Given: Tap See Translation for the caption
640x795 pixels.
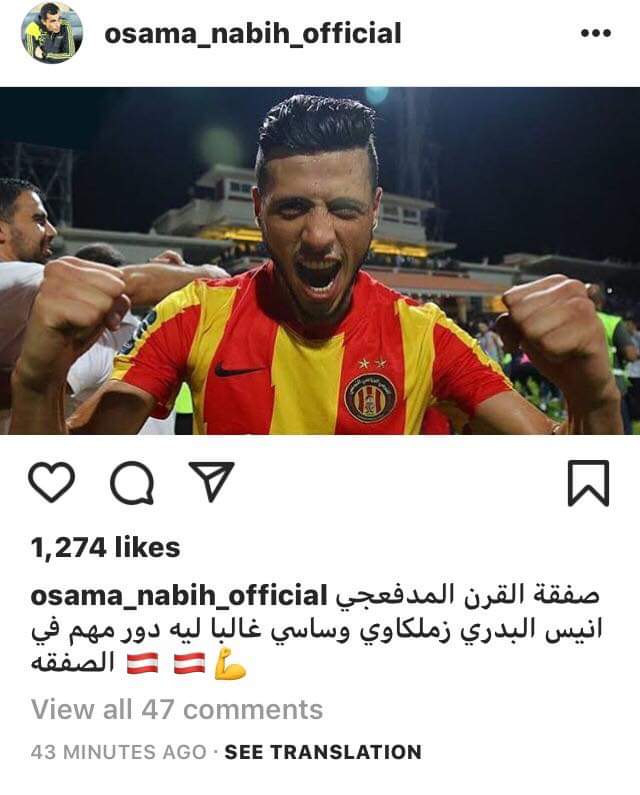Looking at the screenshot, I should [x=323, y=752].
